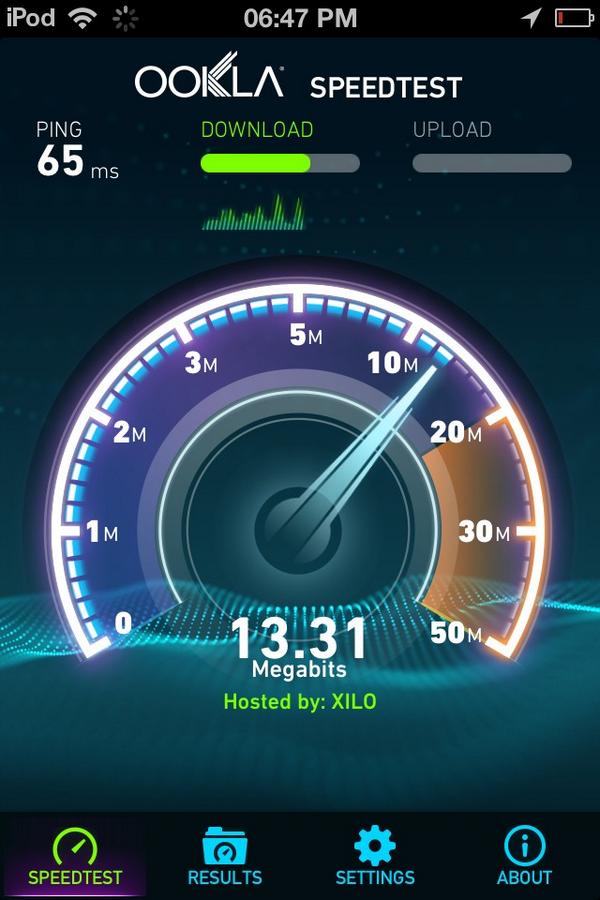The height and width of the screenshot is (900, 600).
Task: Go to the About tab
Action: click(x=524, y=857)
